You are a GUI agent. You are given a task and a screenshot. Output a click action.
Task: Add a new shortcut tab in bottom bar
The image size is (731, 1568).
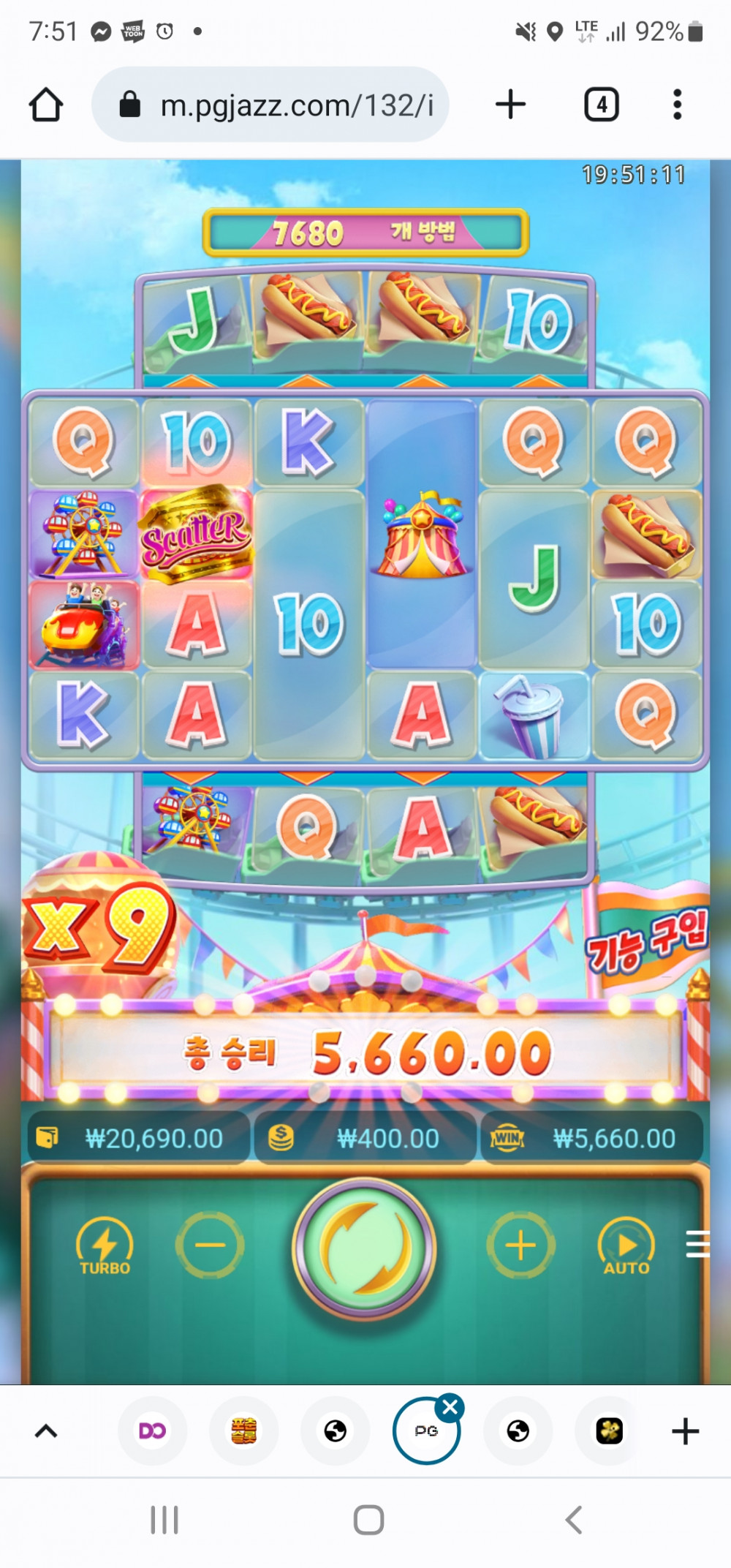[x=685, y=1431]
